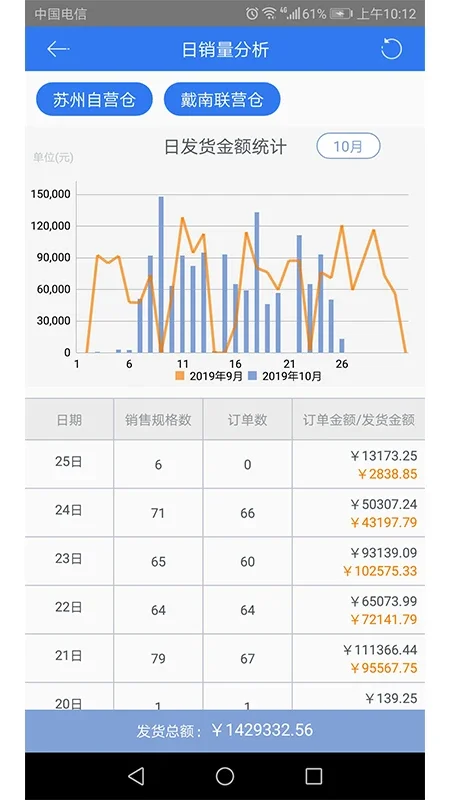Screen dimensions: 450x800
Task: Refresh the daily sales analysis data
Action: coord(391,49)
